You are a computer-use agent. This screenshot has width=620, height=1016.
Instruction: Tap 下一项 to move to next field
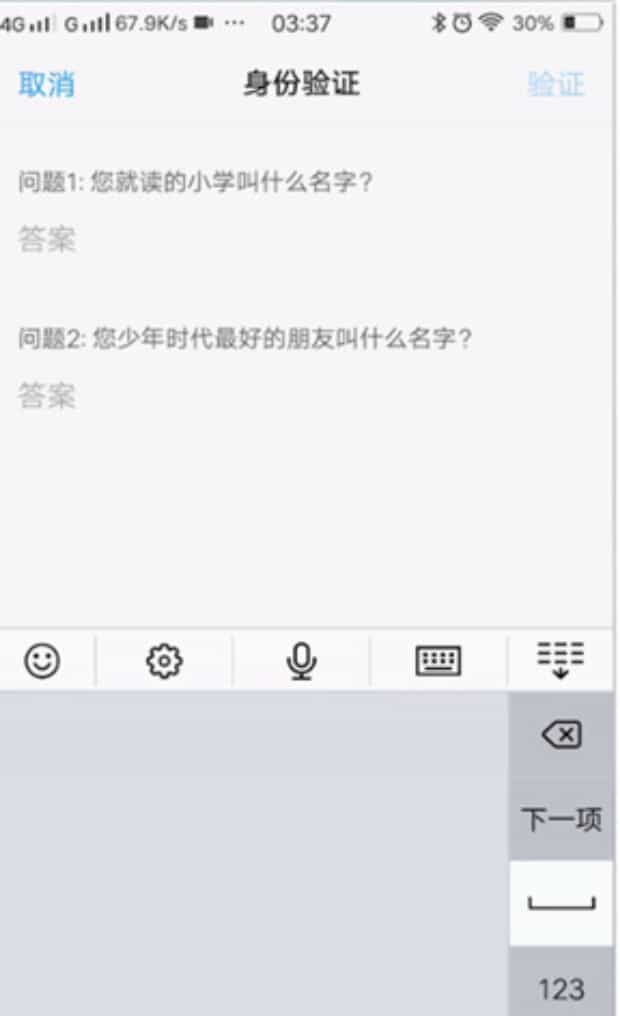pyautogui.click(x=560, y=821)
